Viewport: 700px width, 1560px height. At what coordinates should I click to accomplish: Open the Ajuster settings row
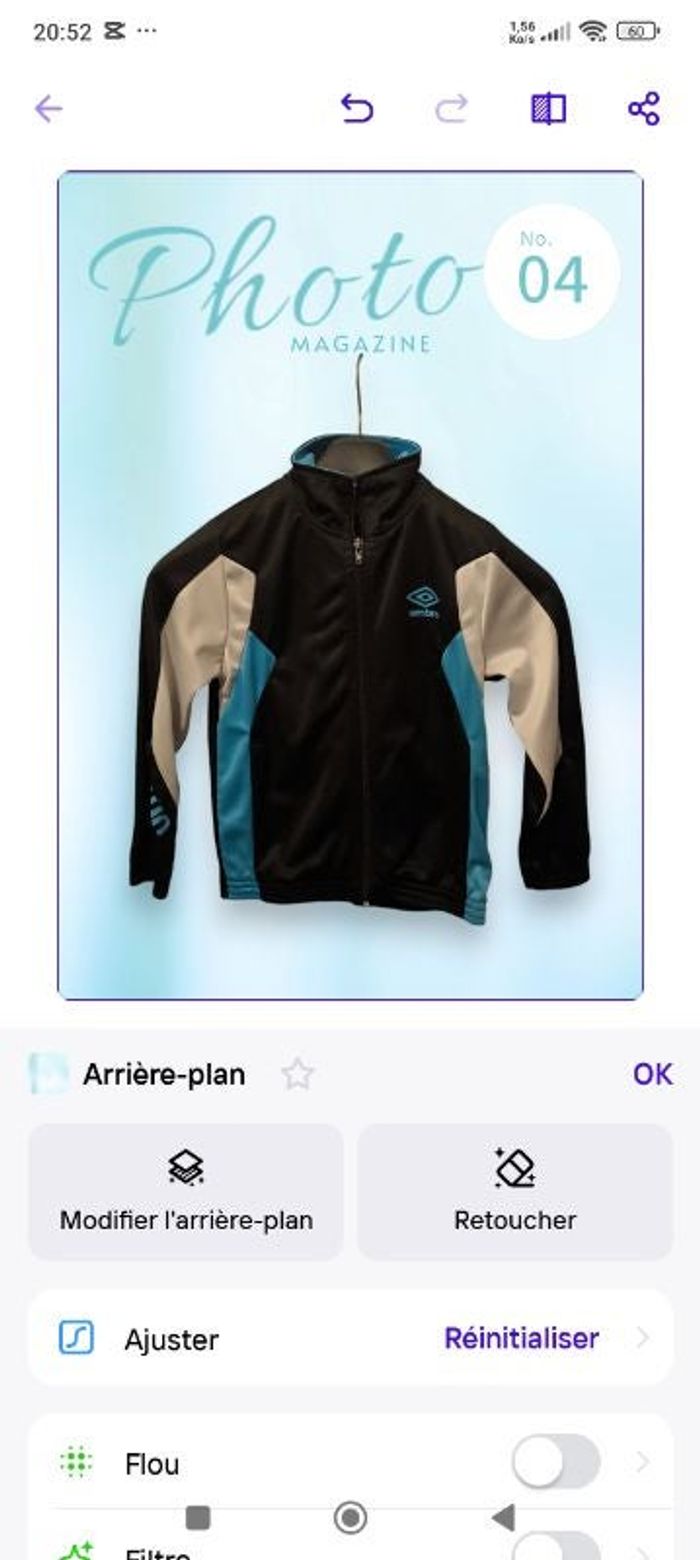(170, 1338)
